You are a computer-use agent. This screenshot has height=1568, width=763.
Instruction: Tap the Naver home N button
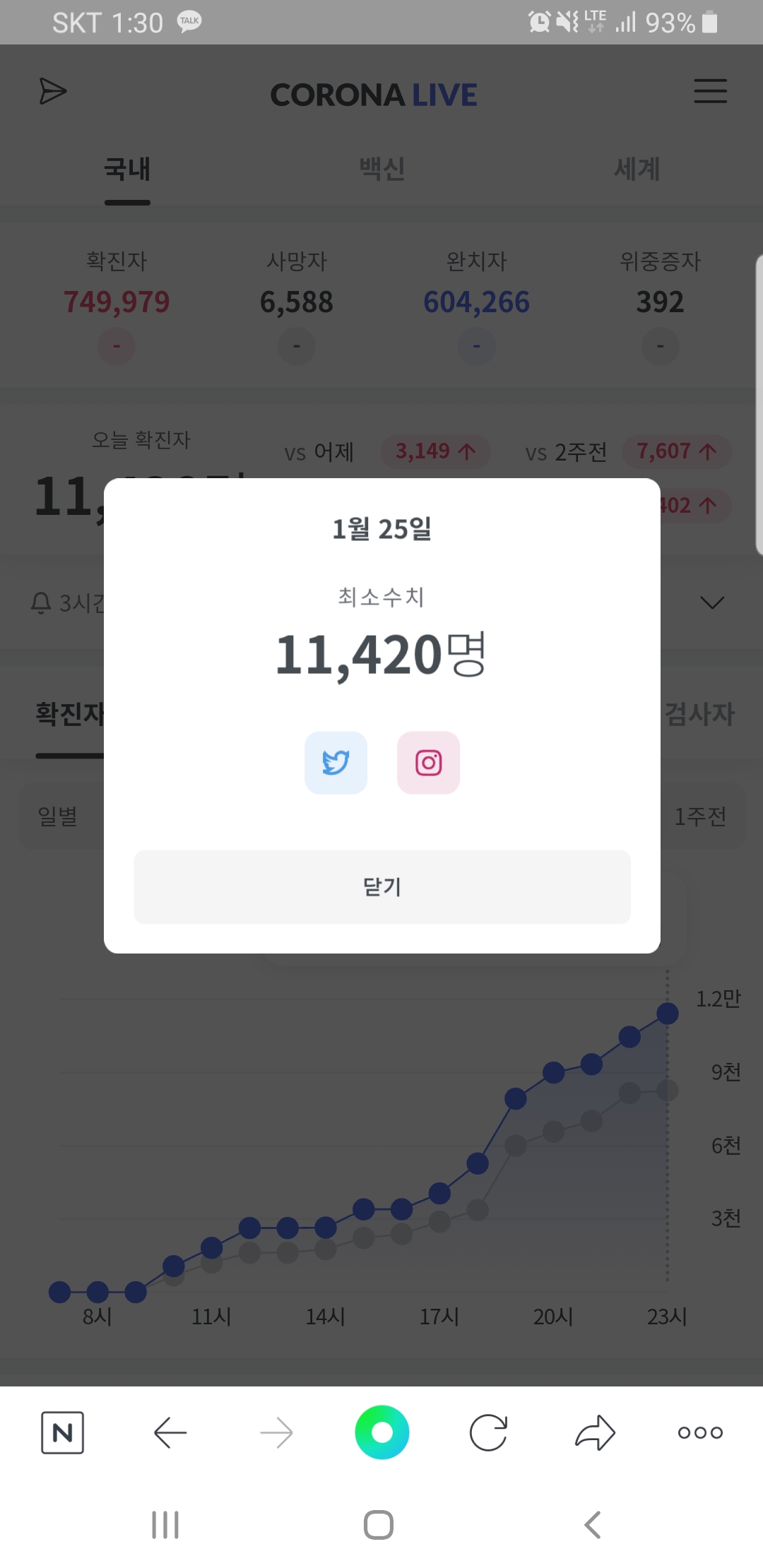pyautogui.click(x=62, y=1433)
